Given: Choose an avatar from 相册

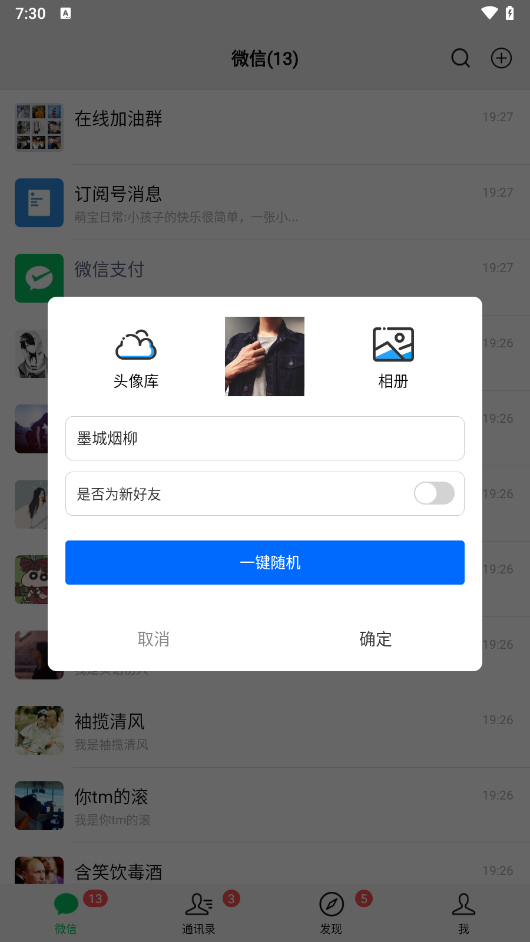Looking at the screenshot, I should (x=393, y=358).
